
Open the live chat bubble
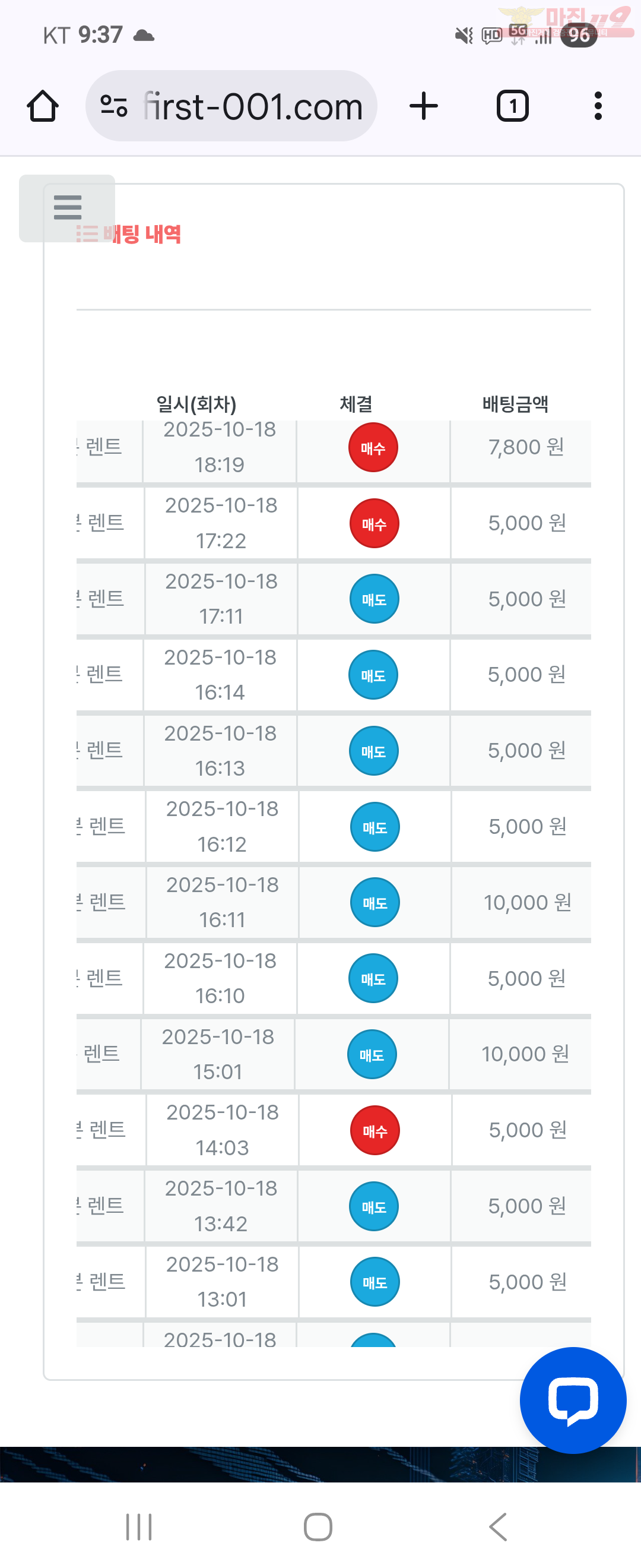pyautogui.click(x=572, y=1399)
